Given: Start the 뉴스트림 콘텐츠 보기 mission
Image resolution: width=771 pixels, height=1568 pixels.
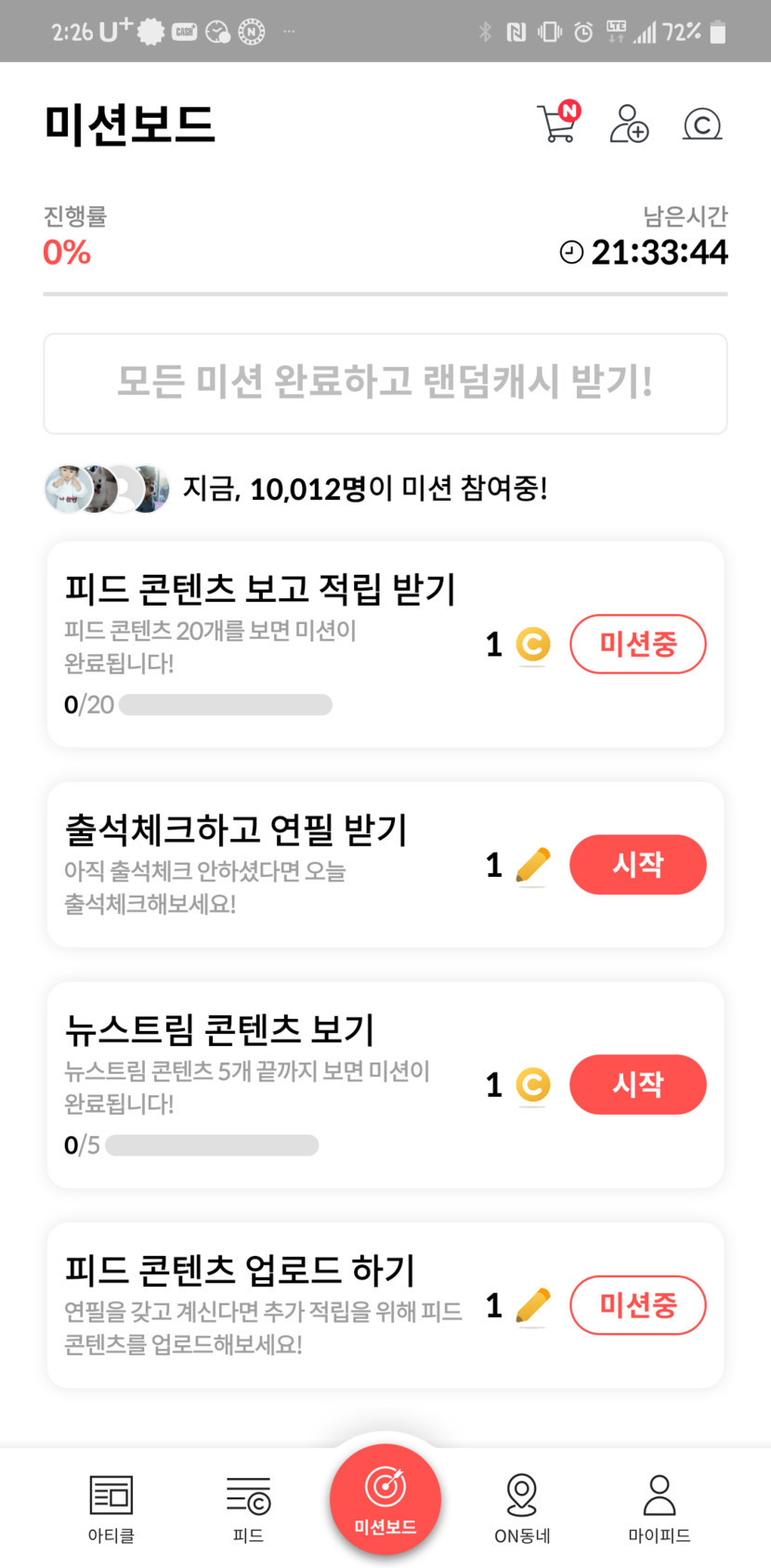Looking at the screenshot, I should tap(637, 1084).
